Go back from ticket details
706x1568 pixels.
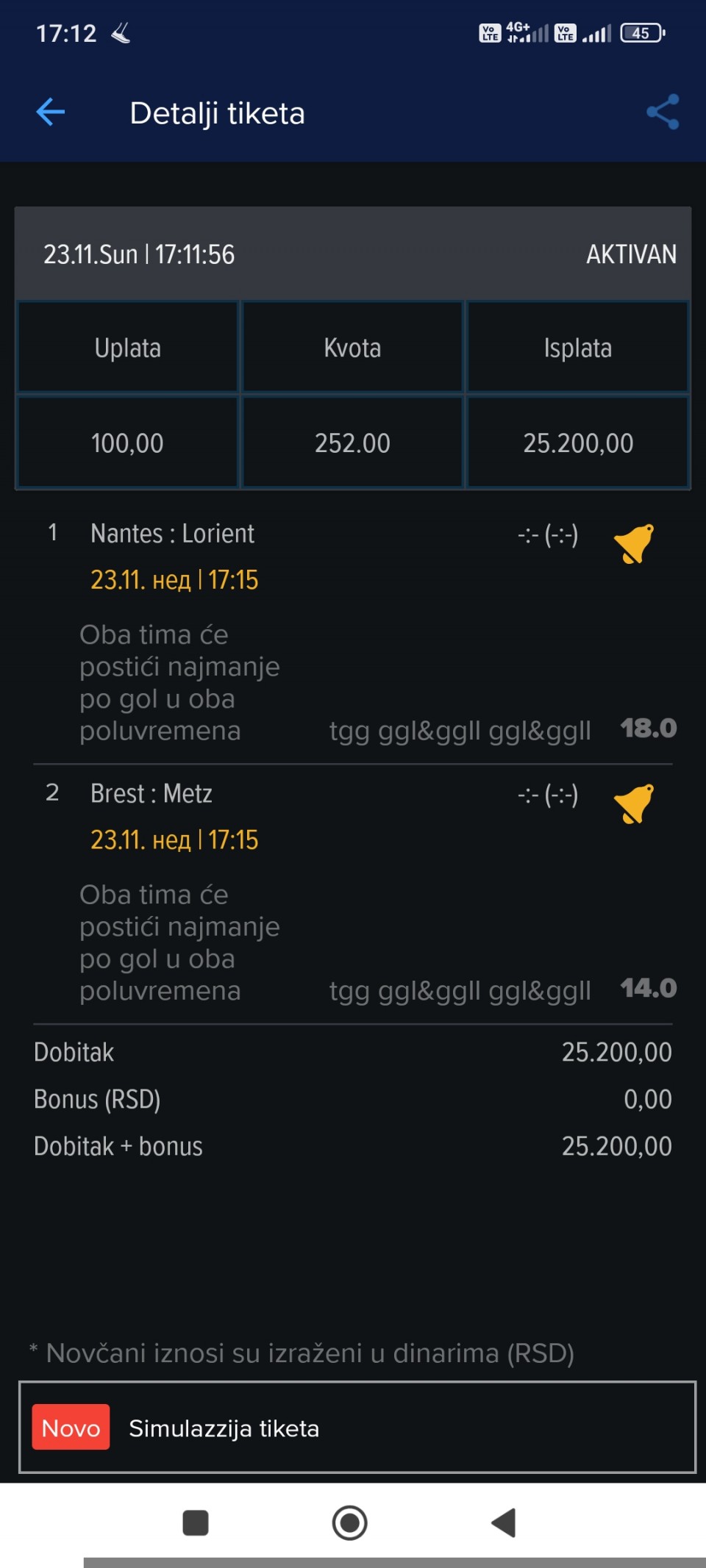[x=50, y=112]
